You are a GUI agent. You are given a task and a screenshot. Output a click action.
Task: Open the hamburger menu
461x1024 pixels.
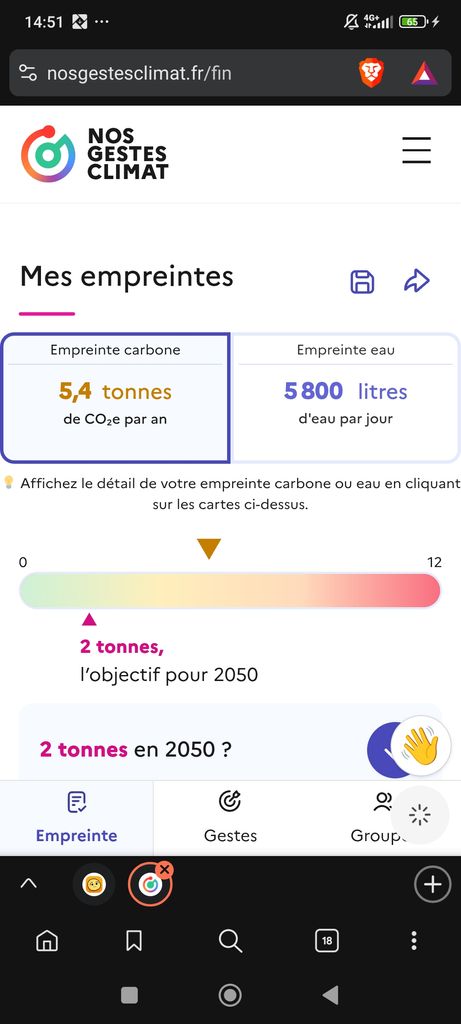(x=416, y=150)
